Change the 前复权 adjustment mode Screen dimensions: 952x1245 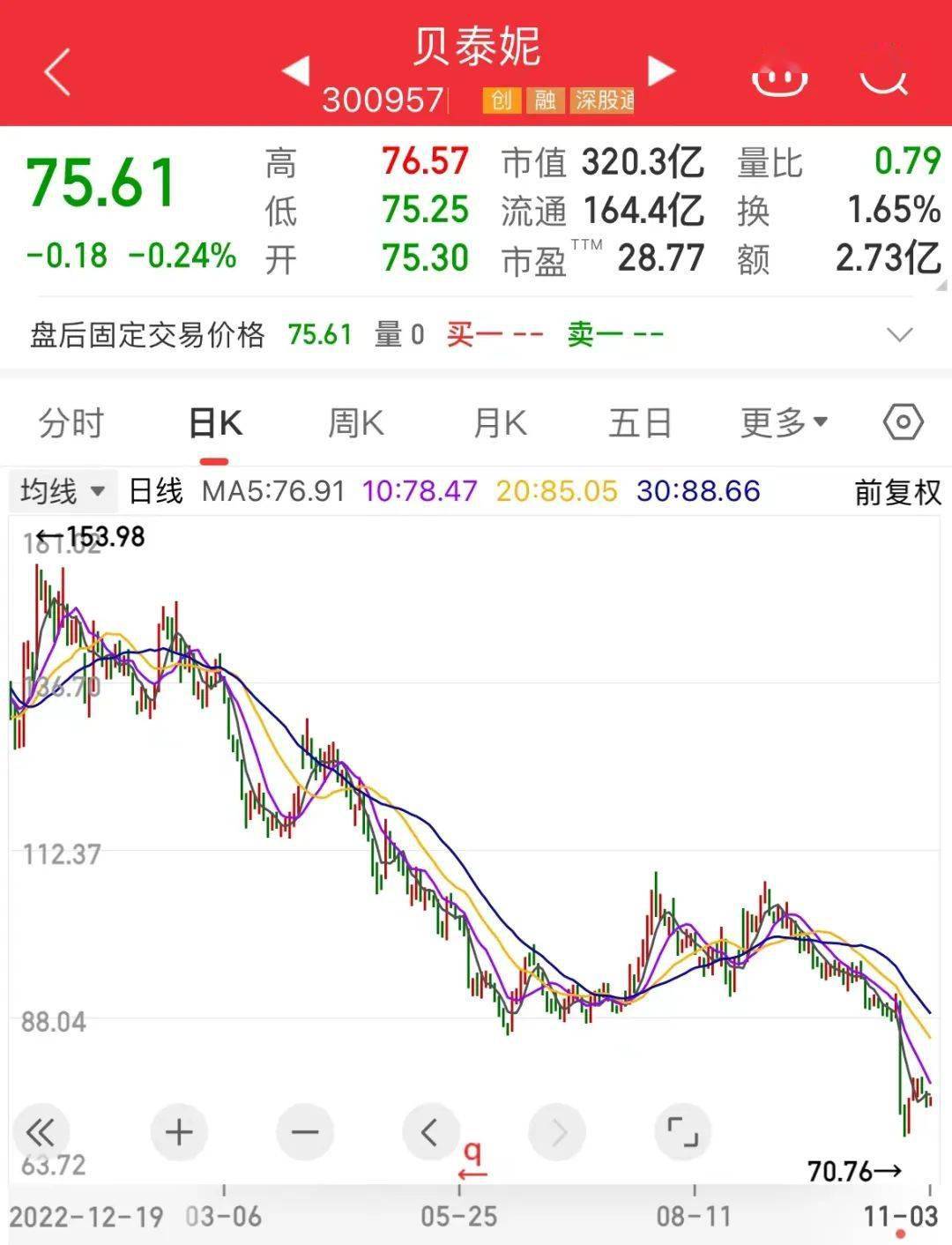point(897,492)
